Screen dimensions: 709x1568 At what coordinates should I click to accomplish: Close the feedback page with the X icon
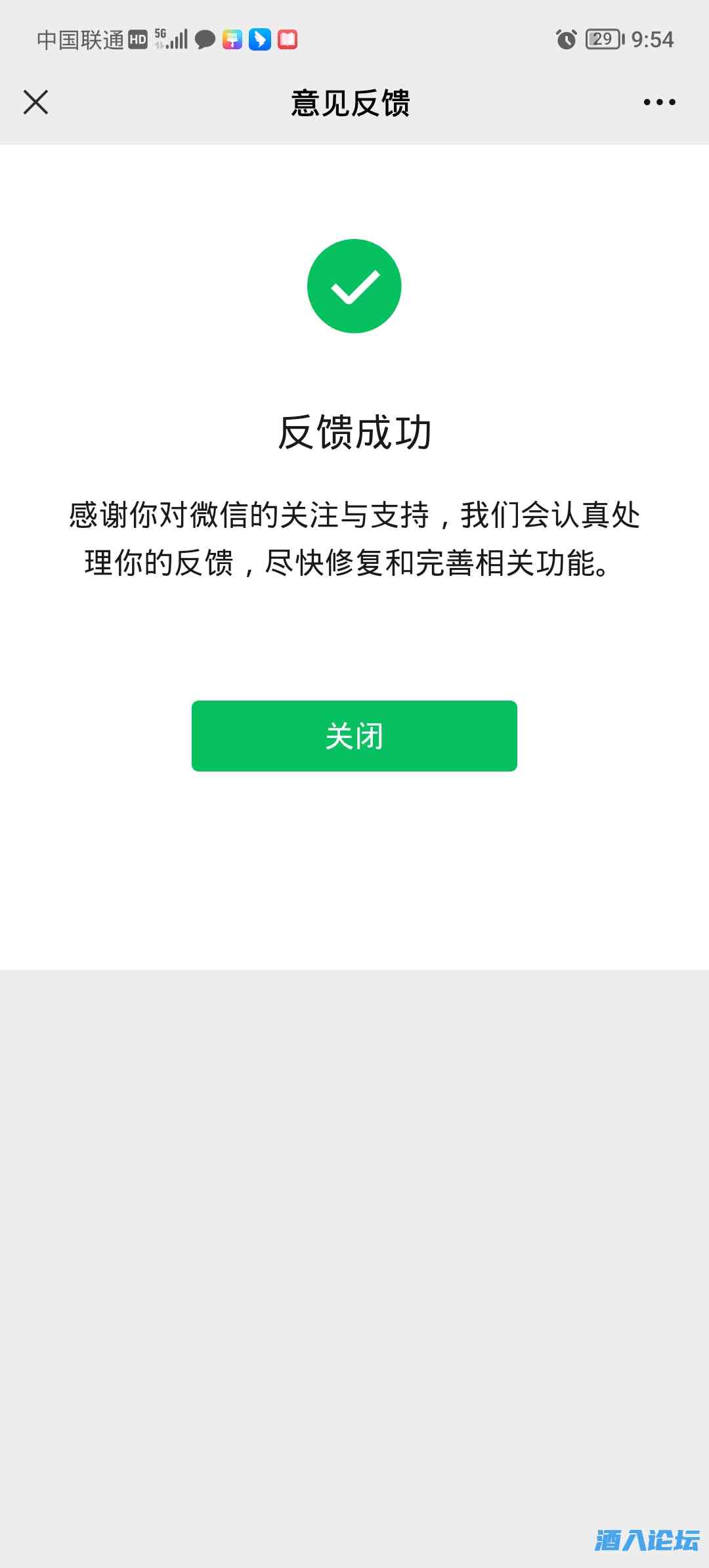point(35,102)
